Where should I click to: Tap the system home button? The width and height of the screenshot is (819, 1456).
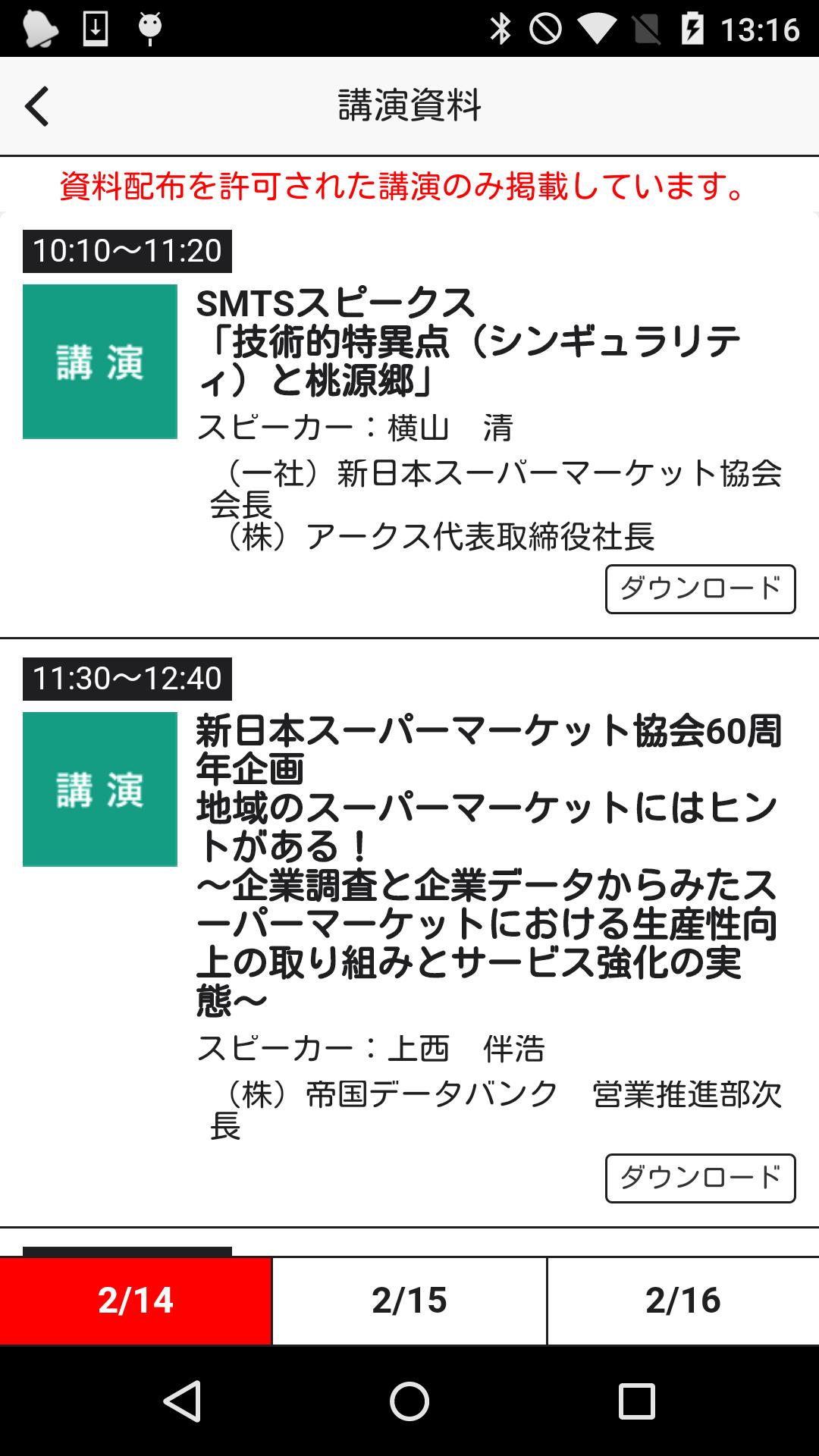(409, 1401)
